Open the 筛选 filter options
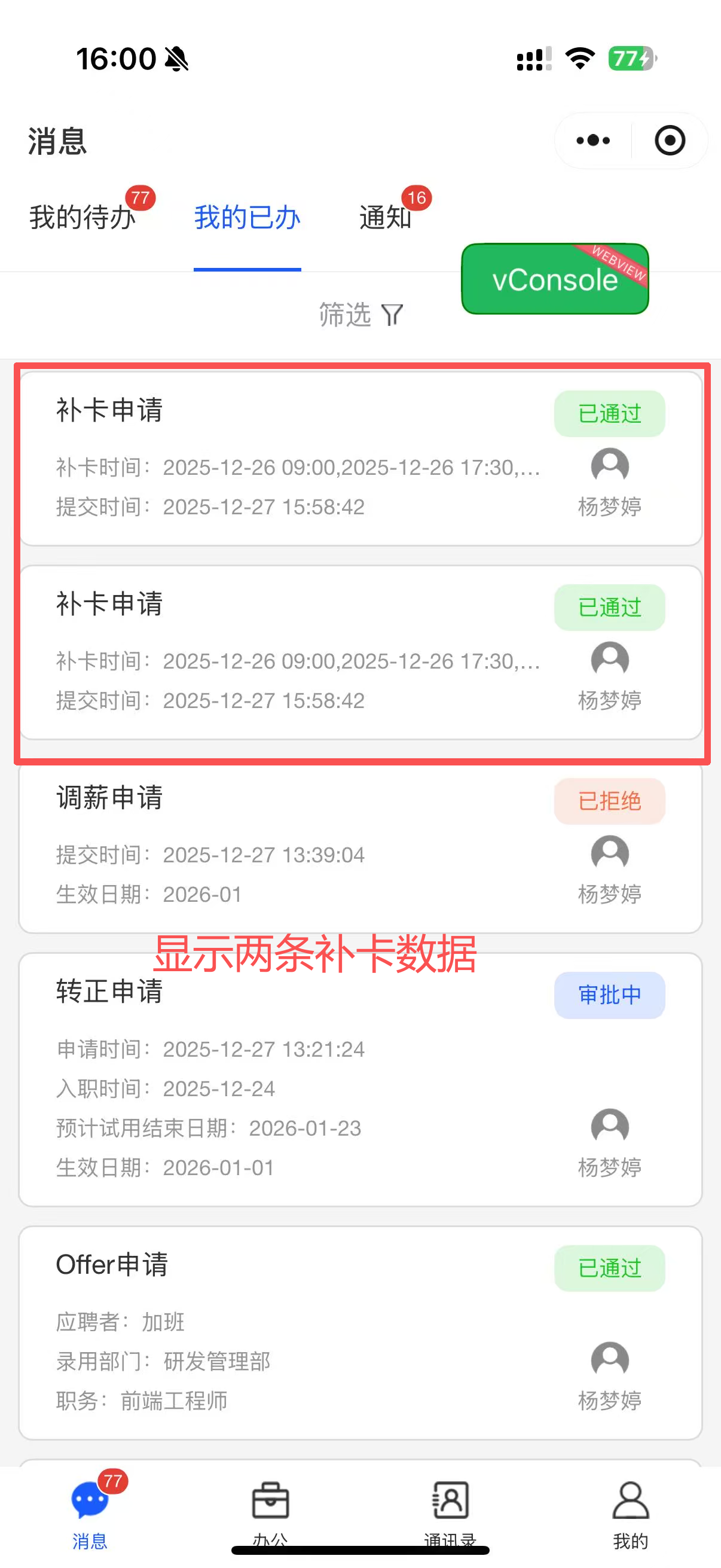Viewport: 721px width, 1568px height. (361, 315)
